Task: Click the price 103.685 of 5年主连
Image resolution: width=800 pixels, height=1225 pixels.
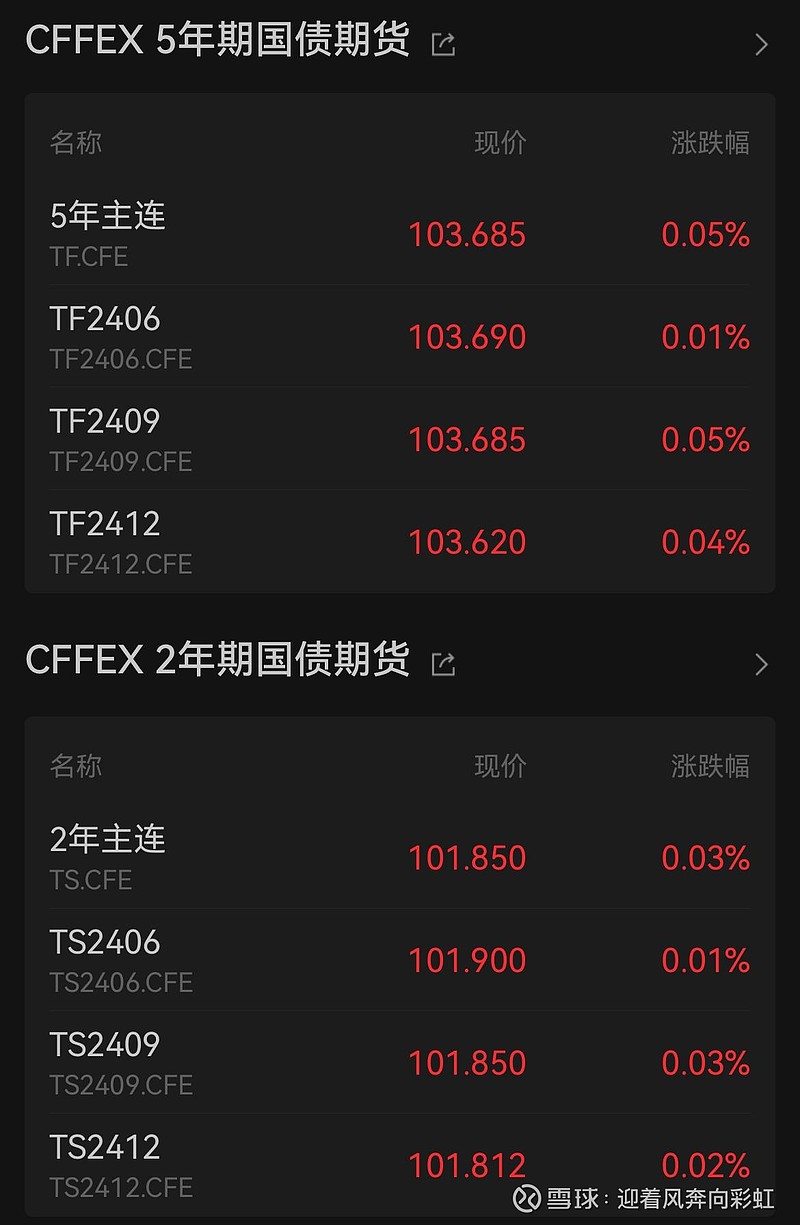Action: point(467,234)
